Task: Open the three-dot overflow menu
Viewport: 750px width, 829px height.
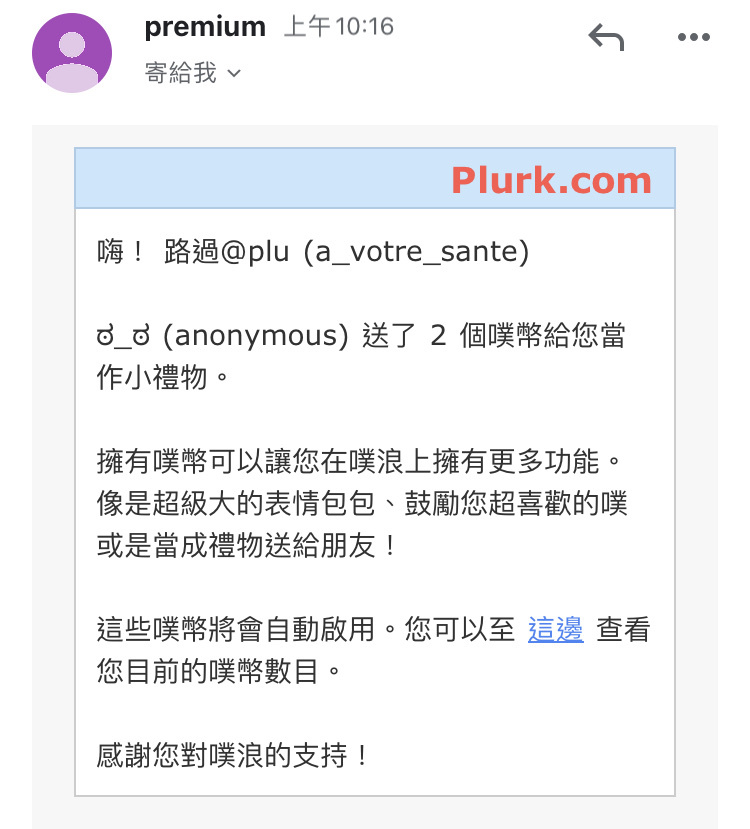Action: pos(693,38)
